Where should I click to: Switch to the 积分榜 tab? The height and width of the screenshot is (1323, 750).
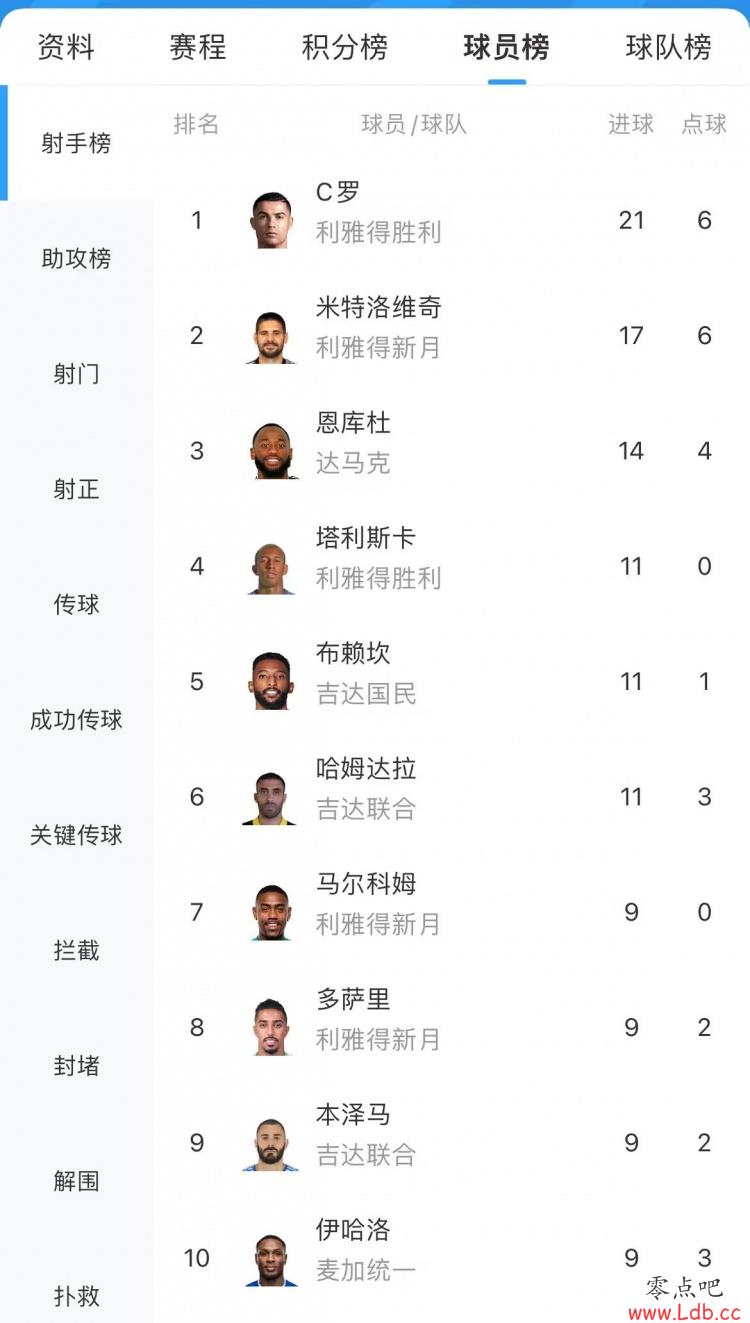(x=345, y=47)
